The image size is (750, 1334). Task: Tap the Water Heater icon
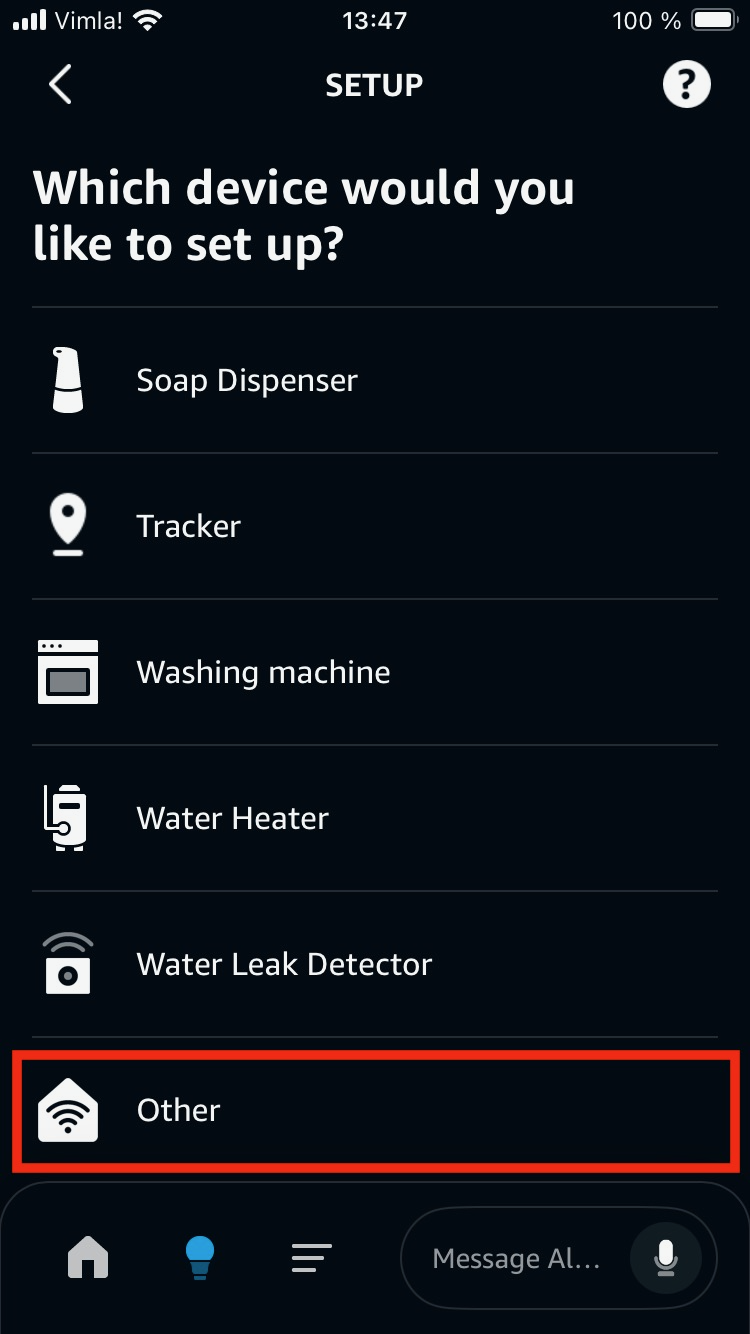pos(67,817)
